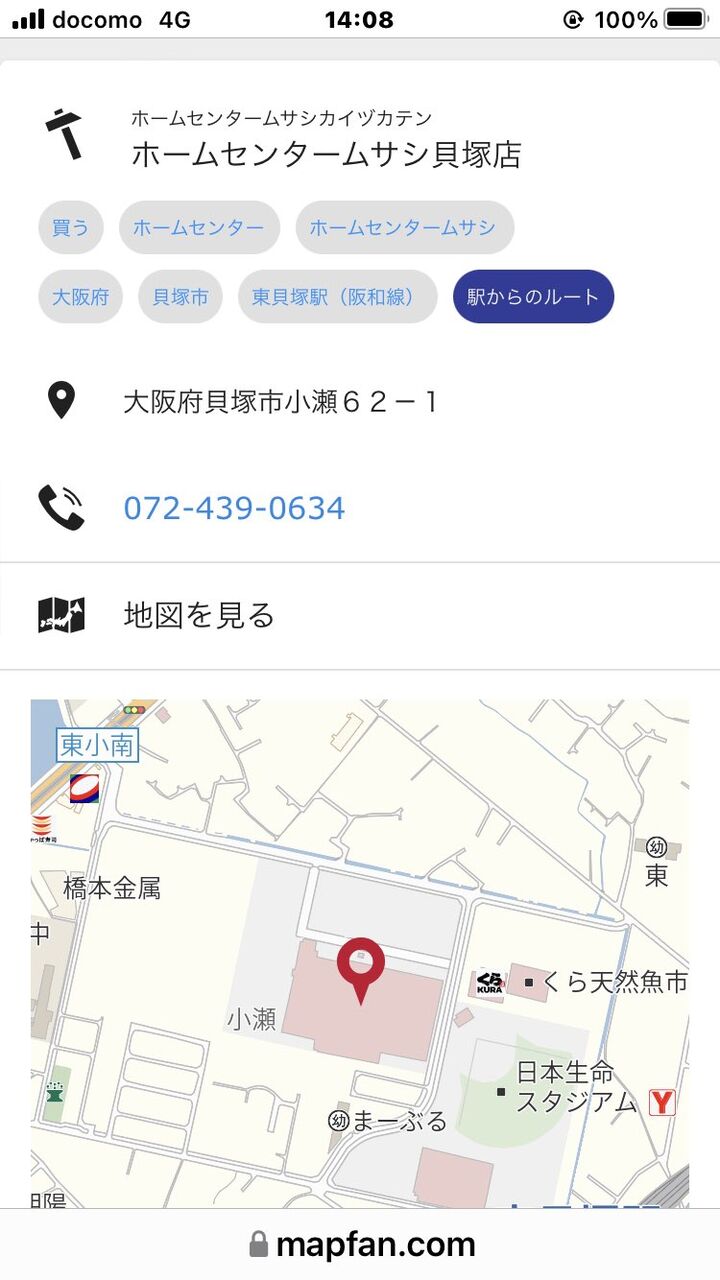Viewport: 720px width, 1280px height.
Task: Select the 大阪府 filter chip
Action: [x=80, y=296]
